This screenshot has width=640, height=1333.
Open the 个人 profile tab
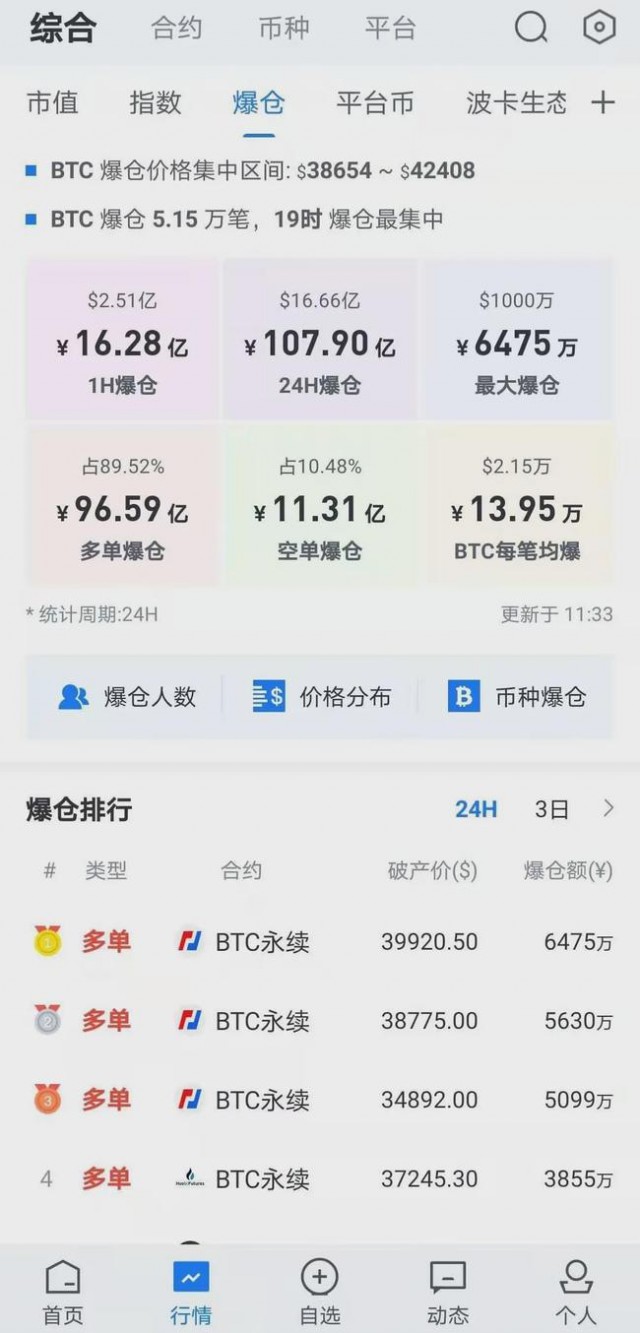575,1292
